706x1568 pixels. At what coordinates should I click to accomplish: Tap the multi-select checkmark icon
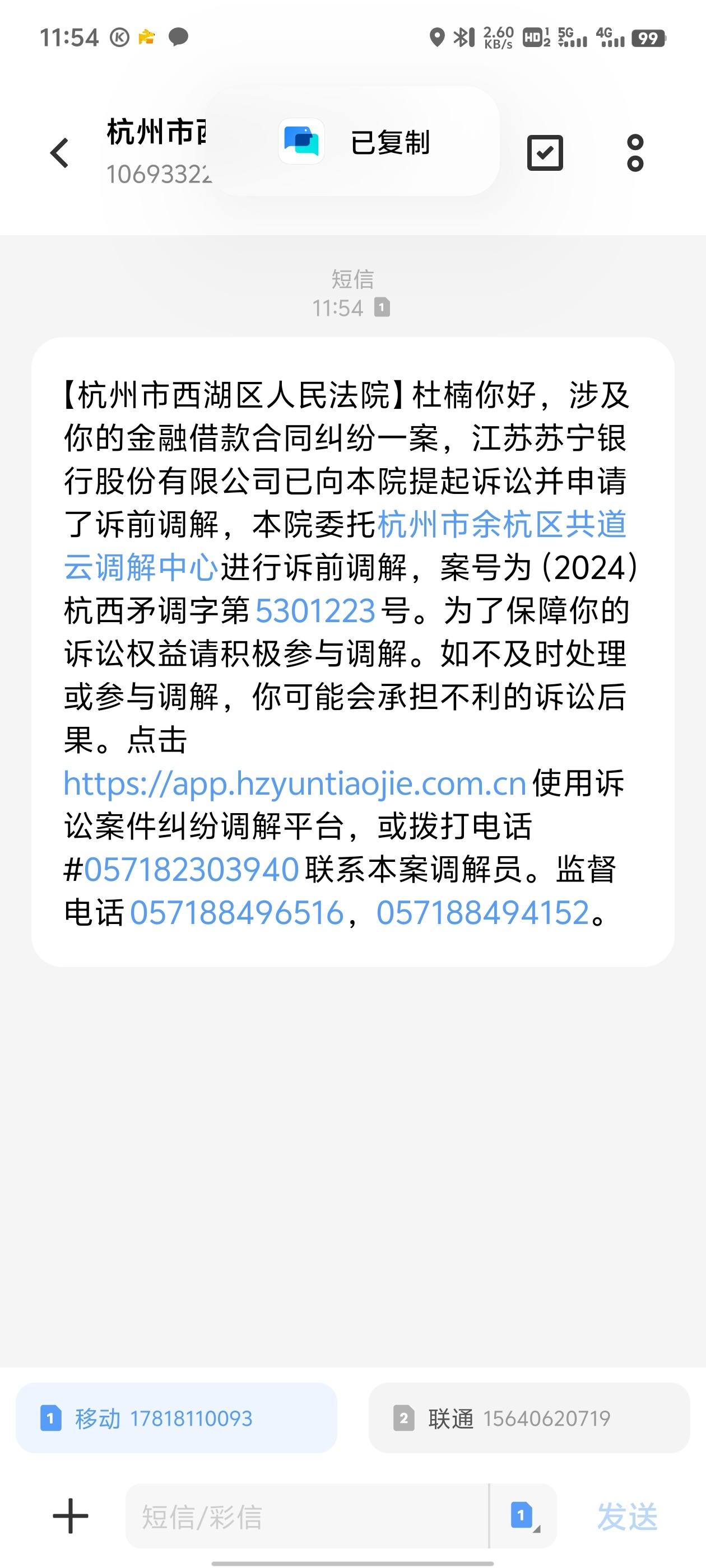point(545,153)
